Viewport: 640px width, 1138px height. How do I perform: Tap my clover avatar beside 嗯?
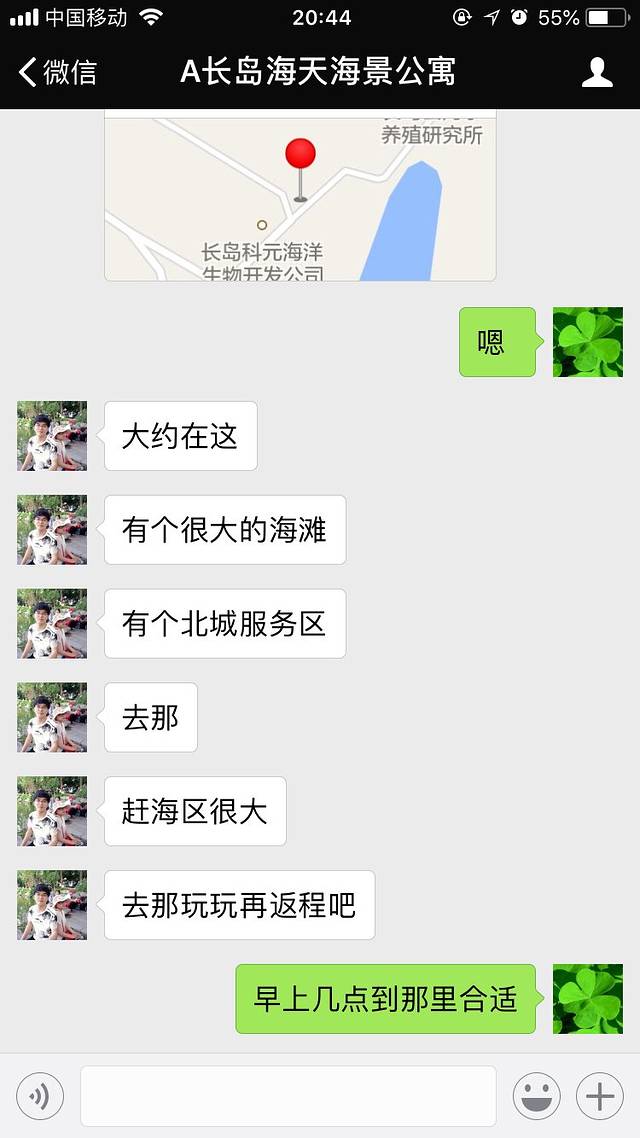point(588,342)
